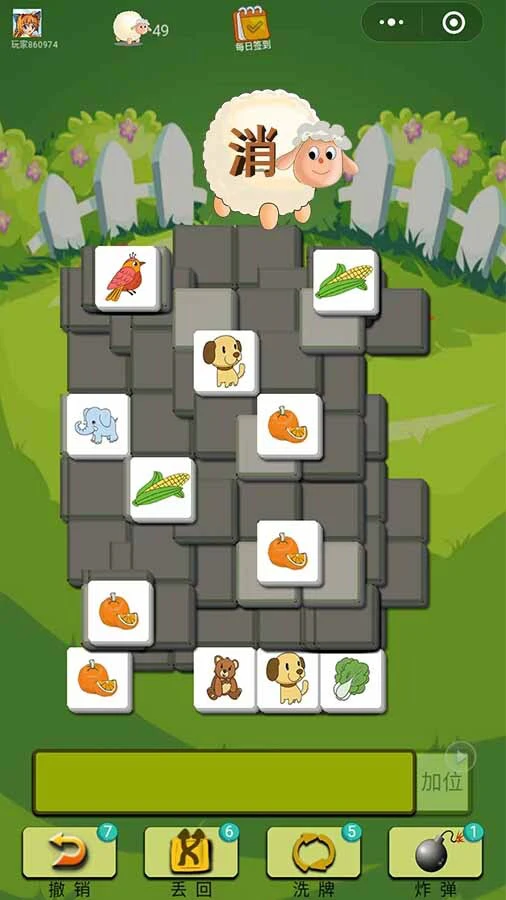Select the blue elephant tile
Viewport: 506px width, 900px height.
[98, 426]
